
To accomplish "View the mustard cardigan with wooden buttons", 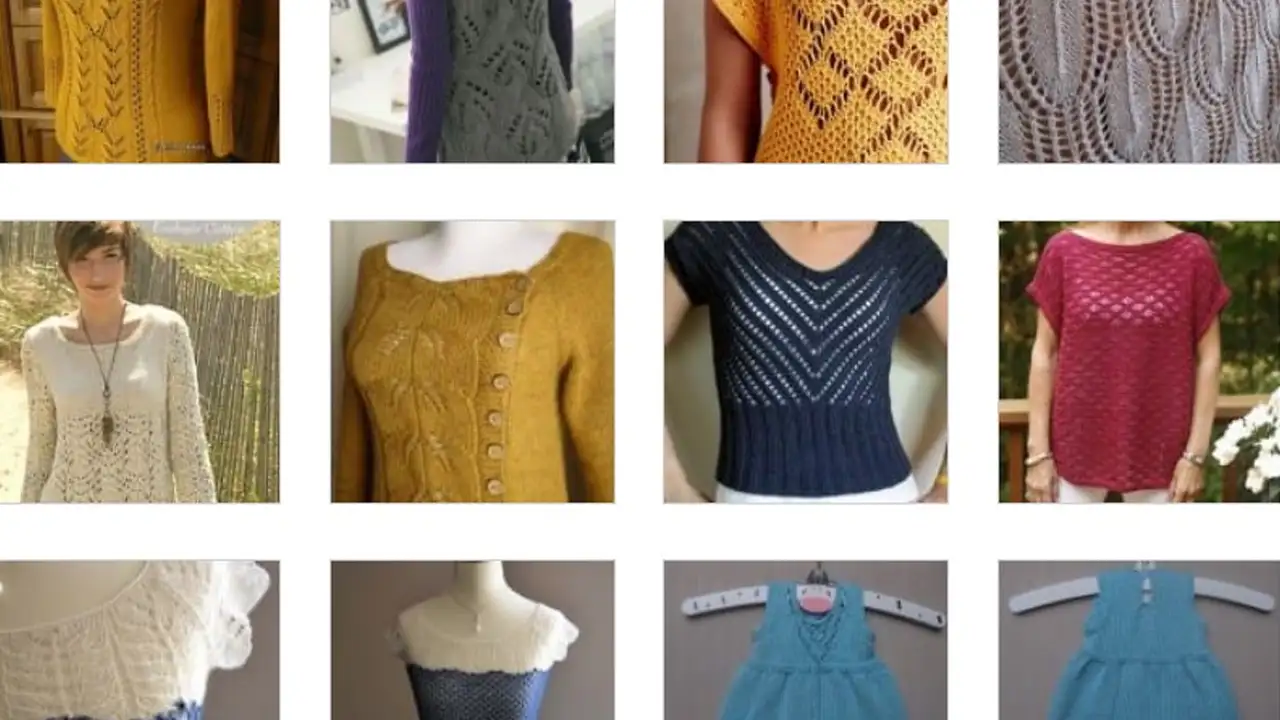I will tap(472, 361).
